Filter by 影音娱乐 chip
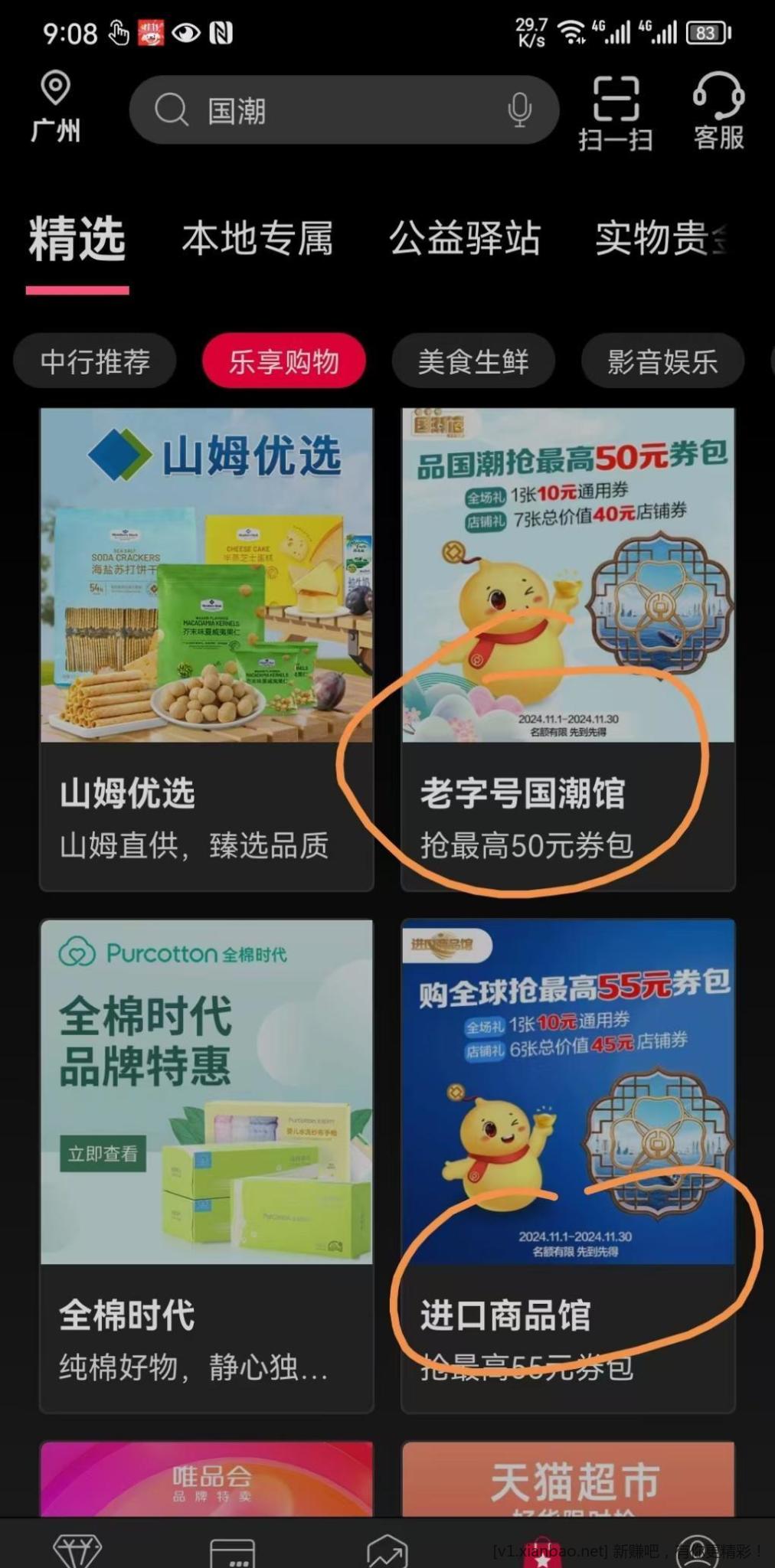775x1568 pixels. point(662,361)
